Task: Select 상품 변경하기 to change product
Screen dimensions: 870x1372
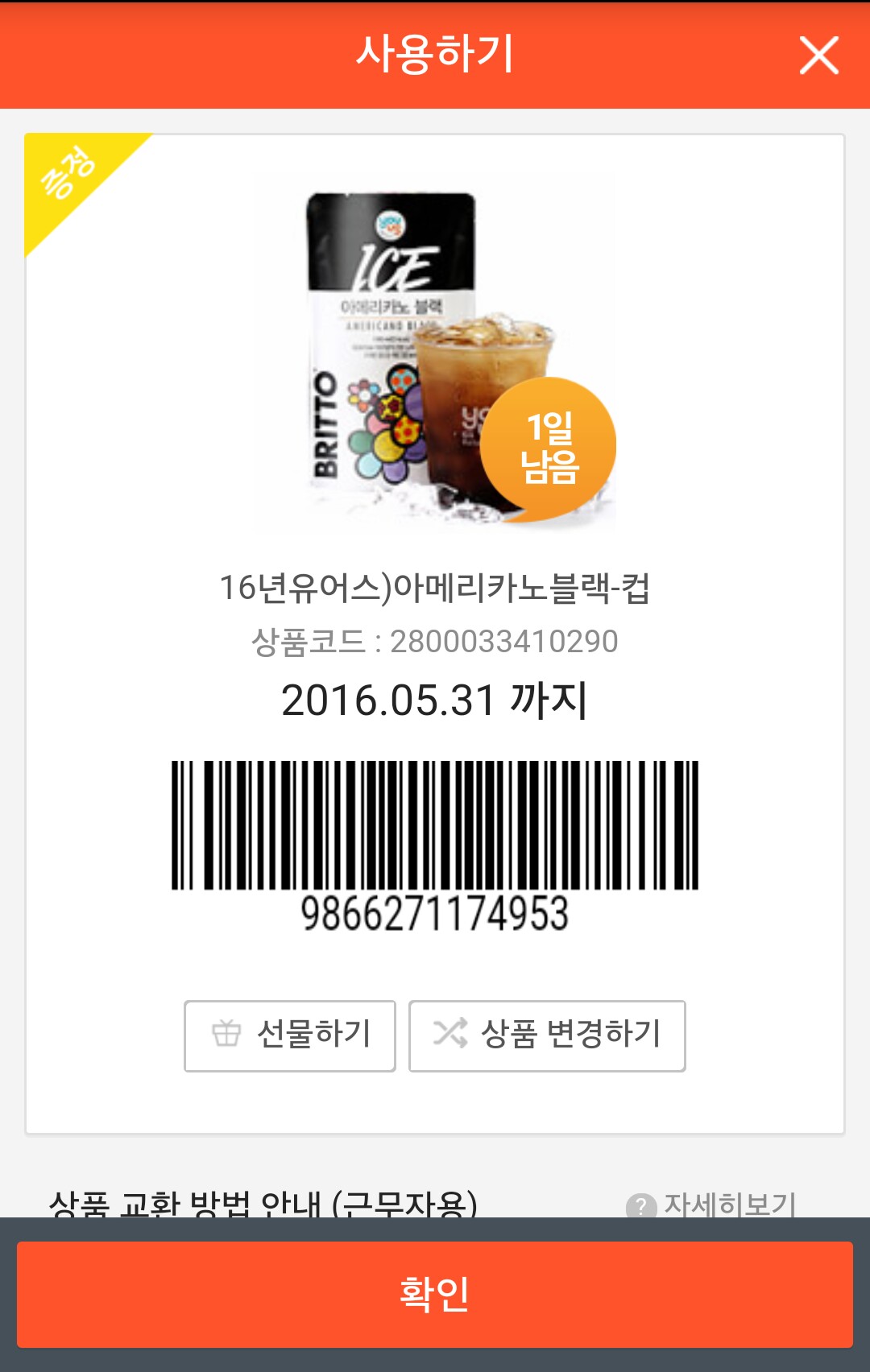Action: click(x=547, y=1035)
